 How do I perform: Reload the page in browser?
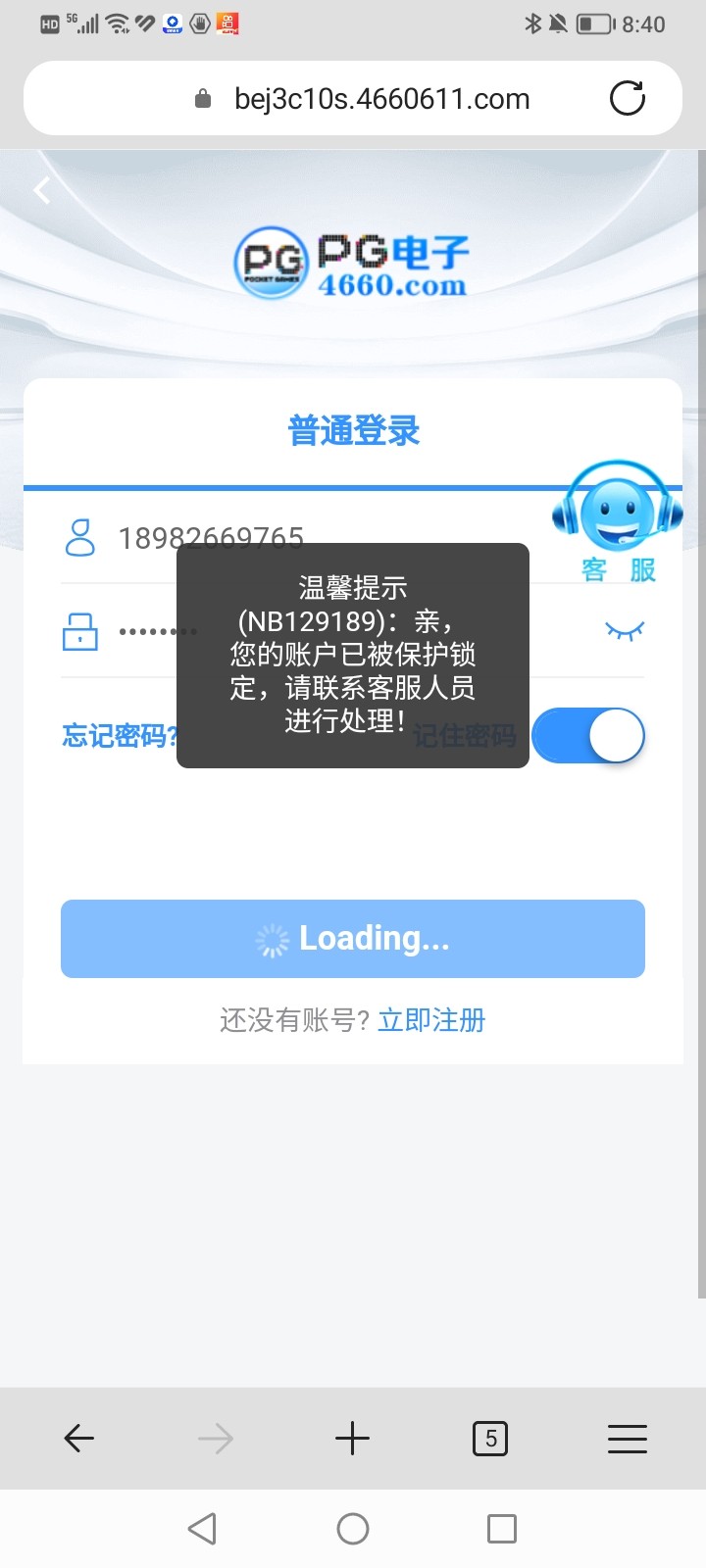(x=627, y=99)
